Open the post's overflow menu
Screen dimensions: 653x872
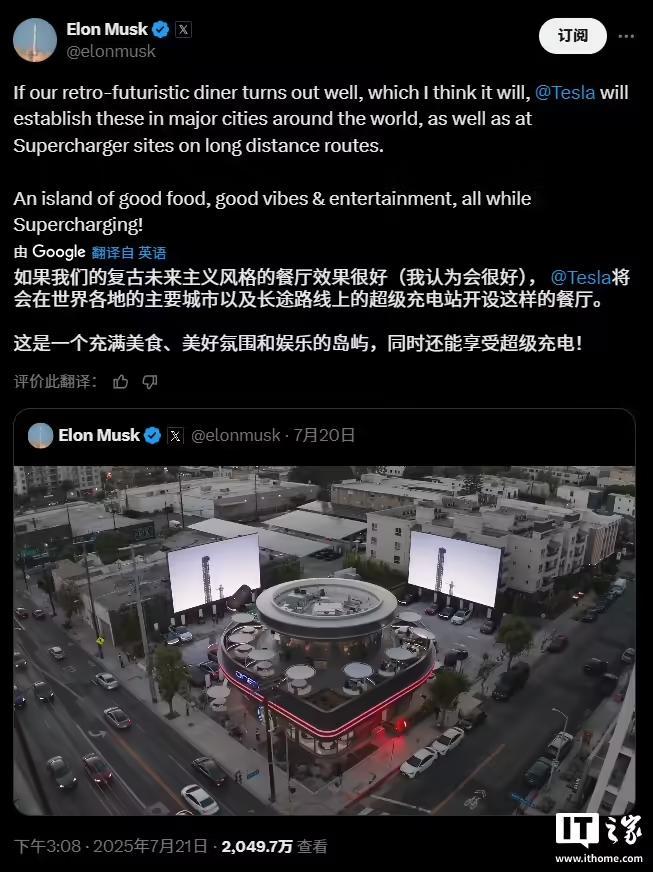626,36
